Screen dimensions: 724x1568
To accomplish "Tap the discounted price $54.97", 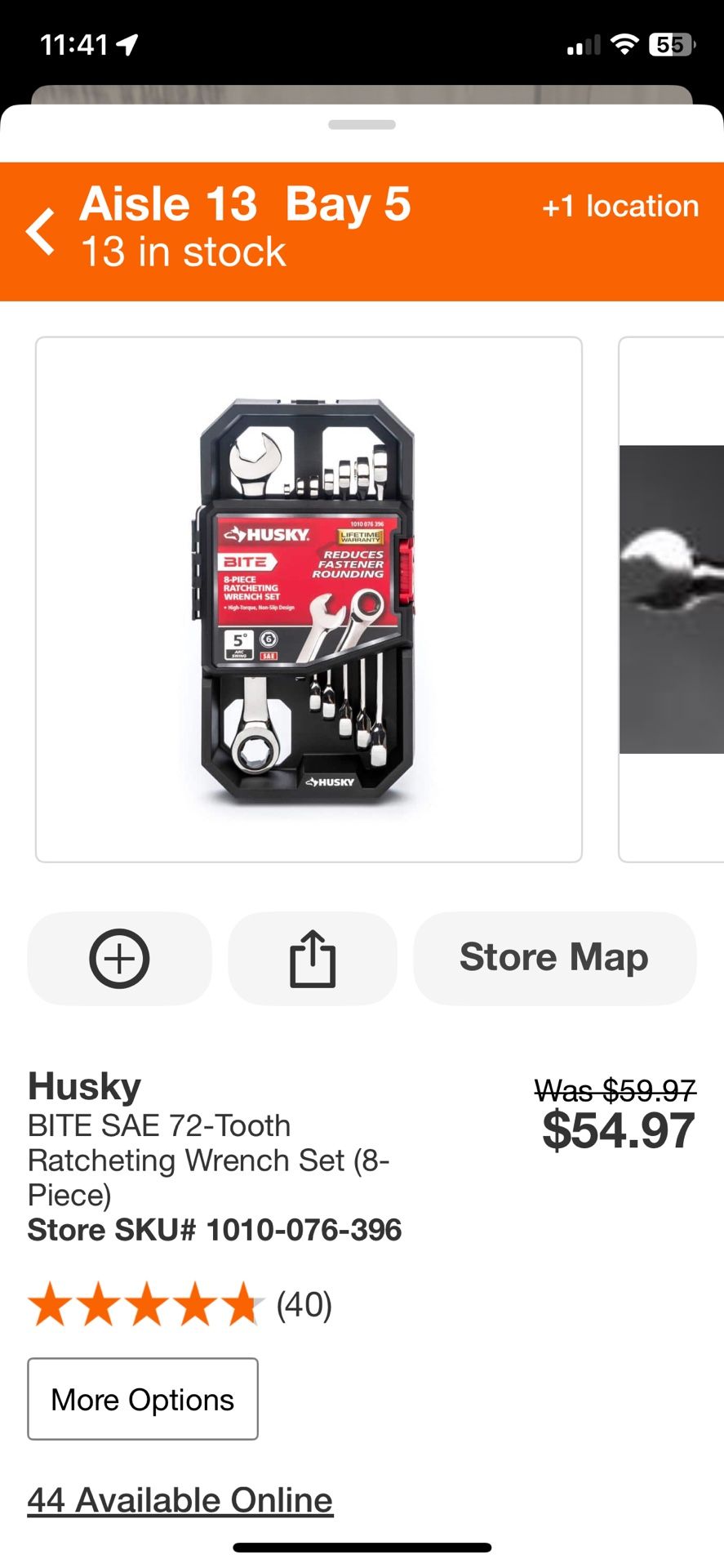I will [615, 1132].
